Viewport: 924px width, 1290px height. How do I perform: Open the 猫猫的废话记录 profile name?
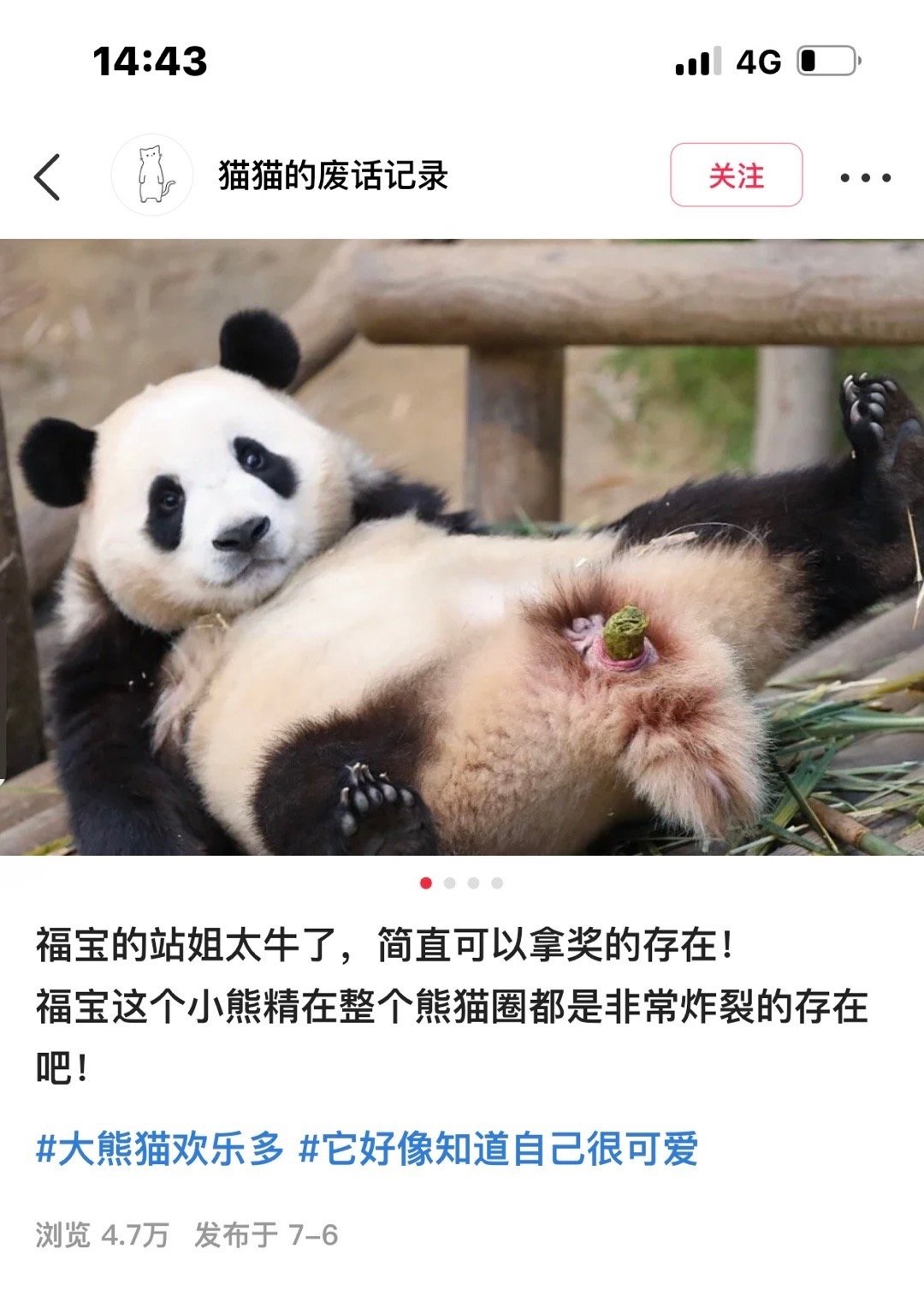tap(333, 176)
